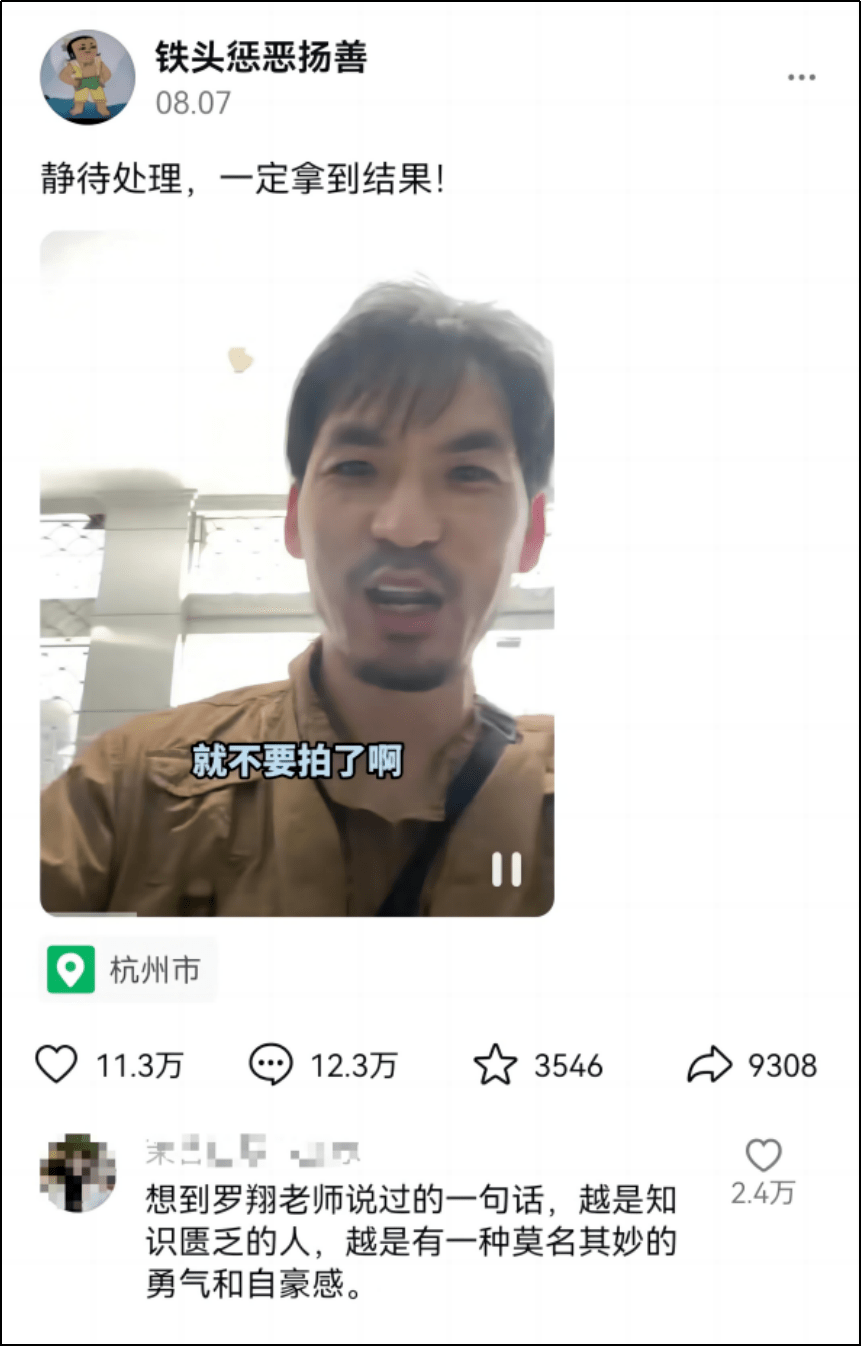Like the comment quoting 罗翔老师

pos(763,1157)
